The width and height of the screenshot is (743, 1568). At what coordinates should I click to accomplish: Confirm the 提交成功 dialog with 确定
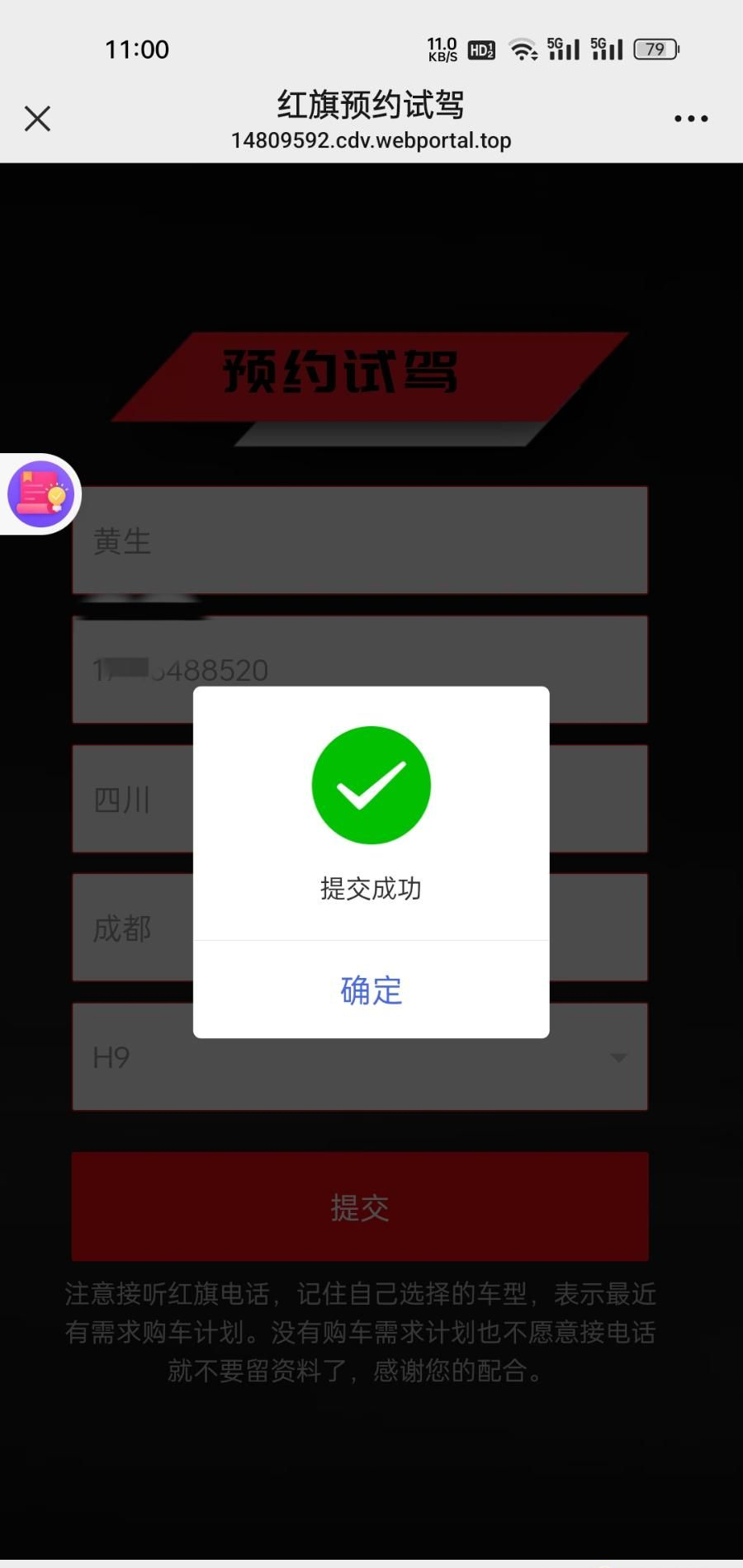coord(371,989)
